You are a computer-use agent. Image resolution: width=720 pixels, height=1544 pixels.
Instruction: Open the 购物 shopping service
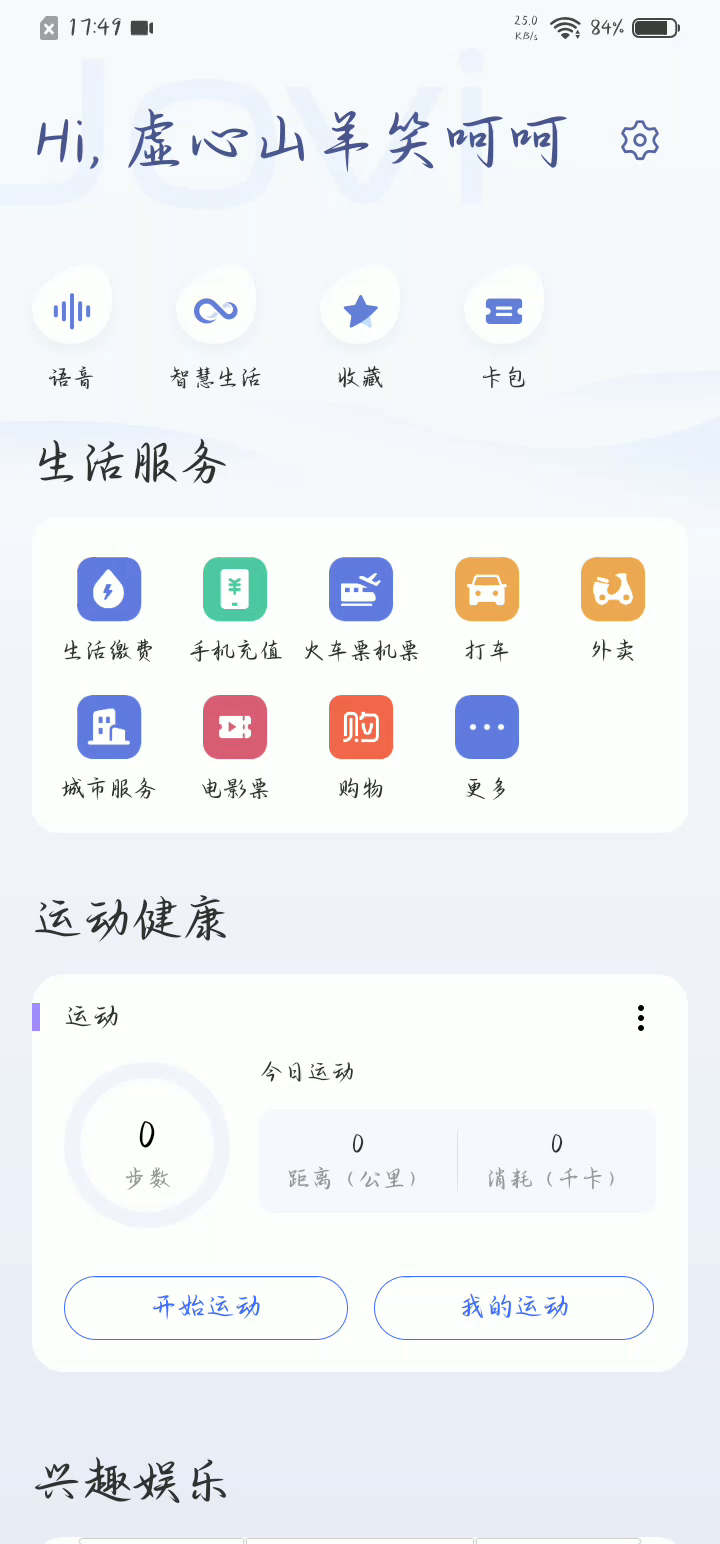pyautogui.click(x=361, y=727)
